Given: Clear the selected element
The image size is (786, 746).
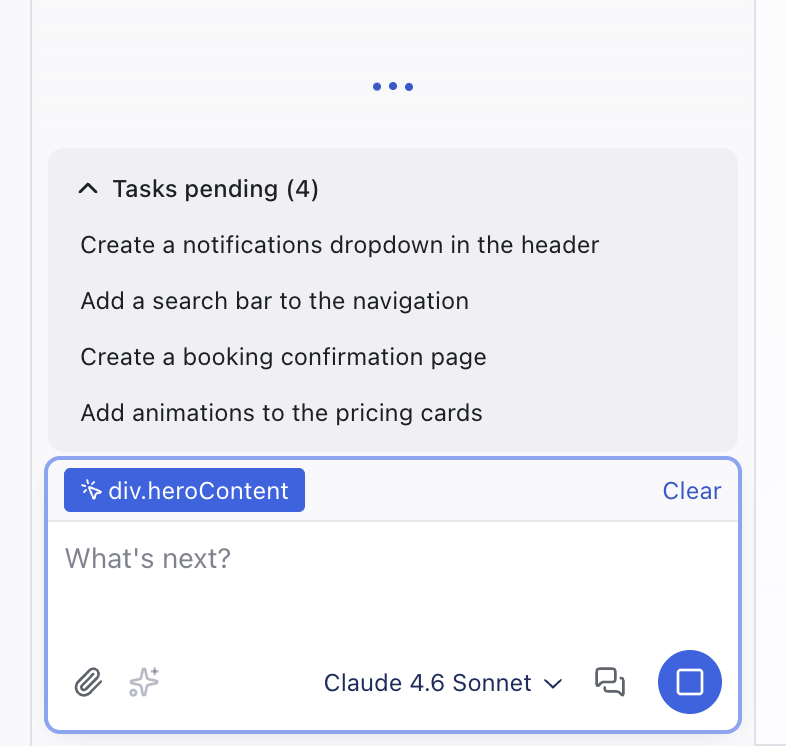Looking at the screenshot, I should (x=691, y=491).
